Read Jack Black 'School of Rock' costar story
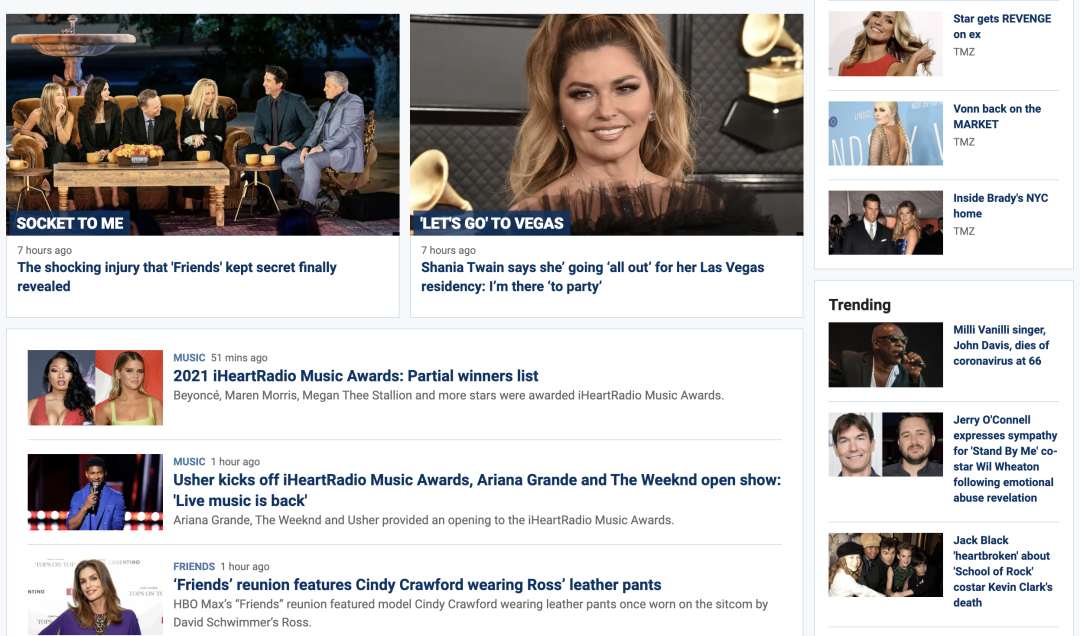The height and width of the screenshot is (636, 1080). pyautogui.click(x=1002, y=571)
